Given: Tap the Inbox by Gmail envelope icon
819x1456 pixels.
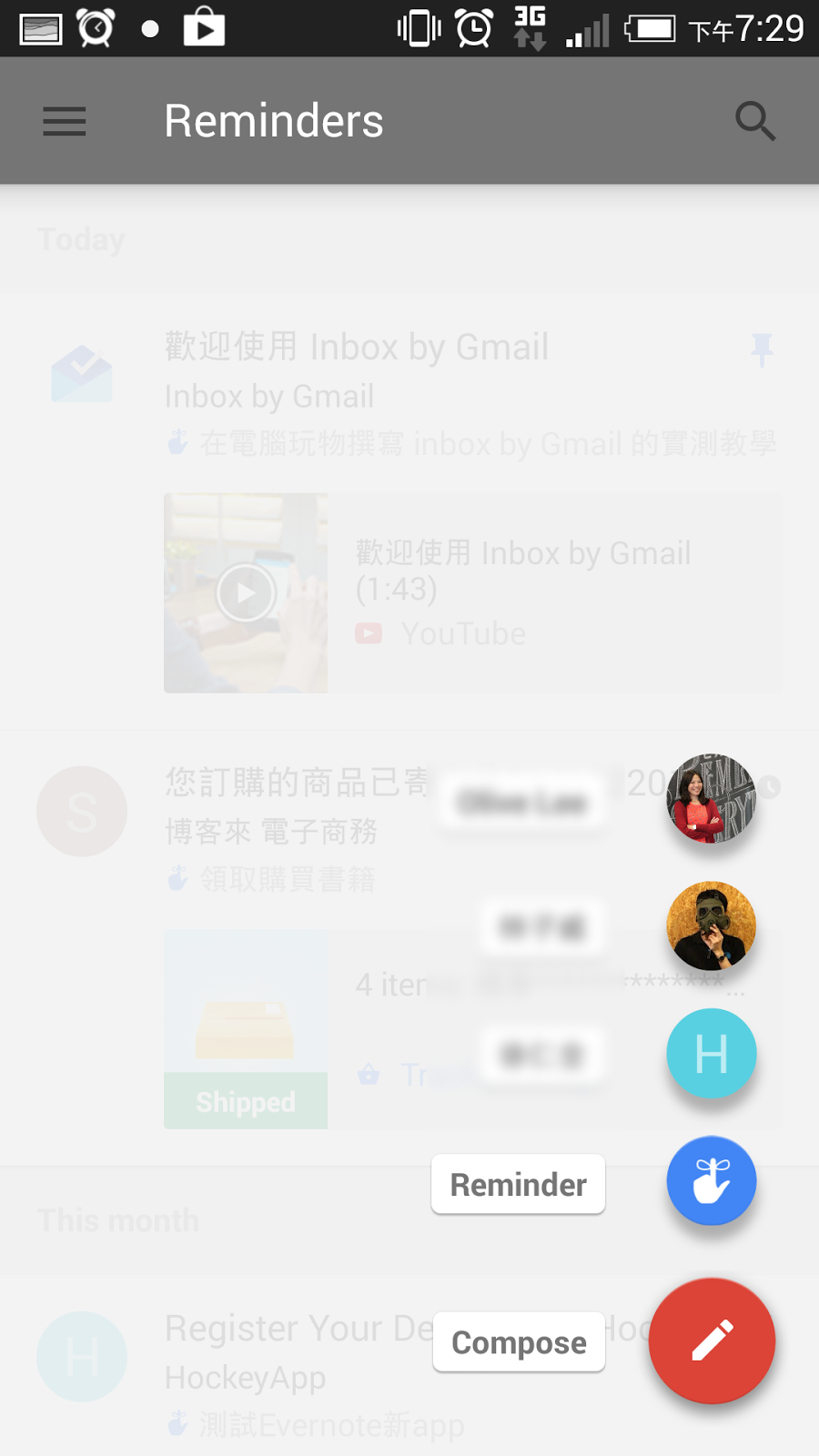Looking at the screenshot, I should coord(82,371).
